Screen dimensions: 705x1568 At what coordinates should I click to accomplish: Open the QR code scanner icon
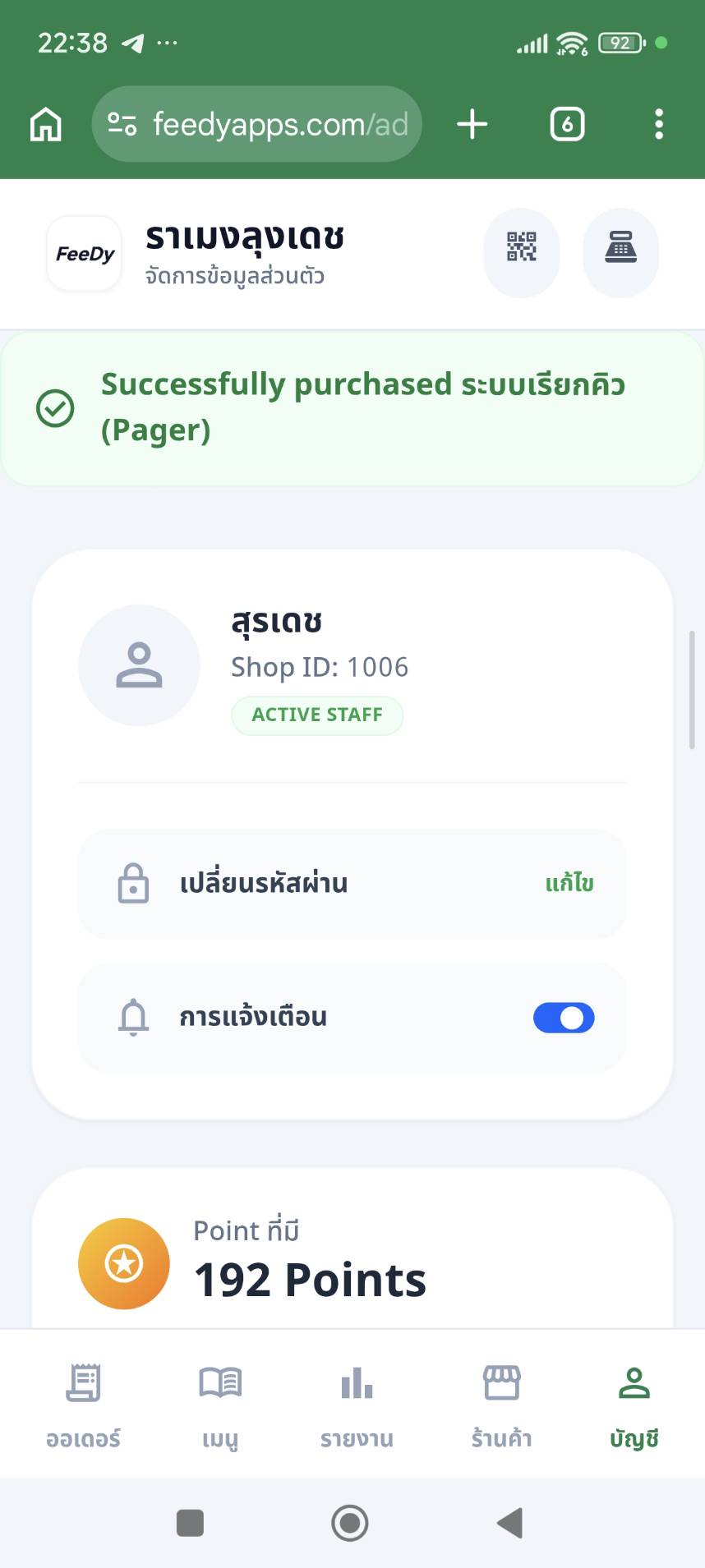pos(522,247)
